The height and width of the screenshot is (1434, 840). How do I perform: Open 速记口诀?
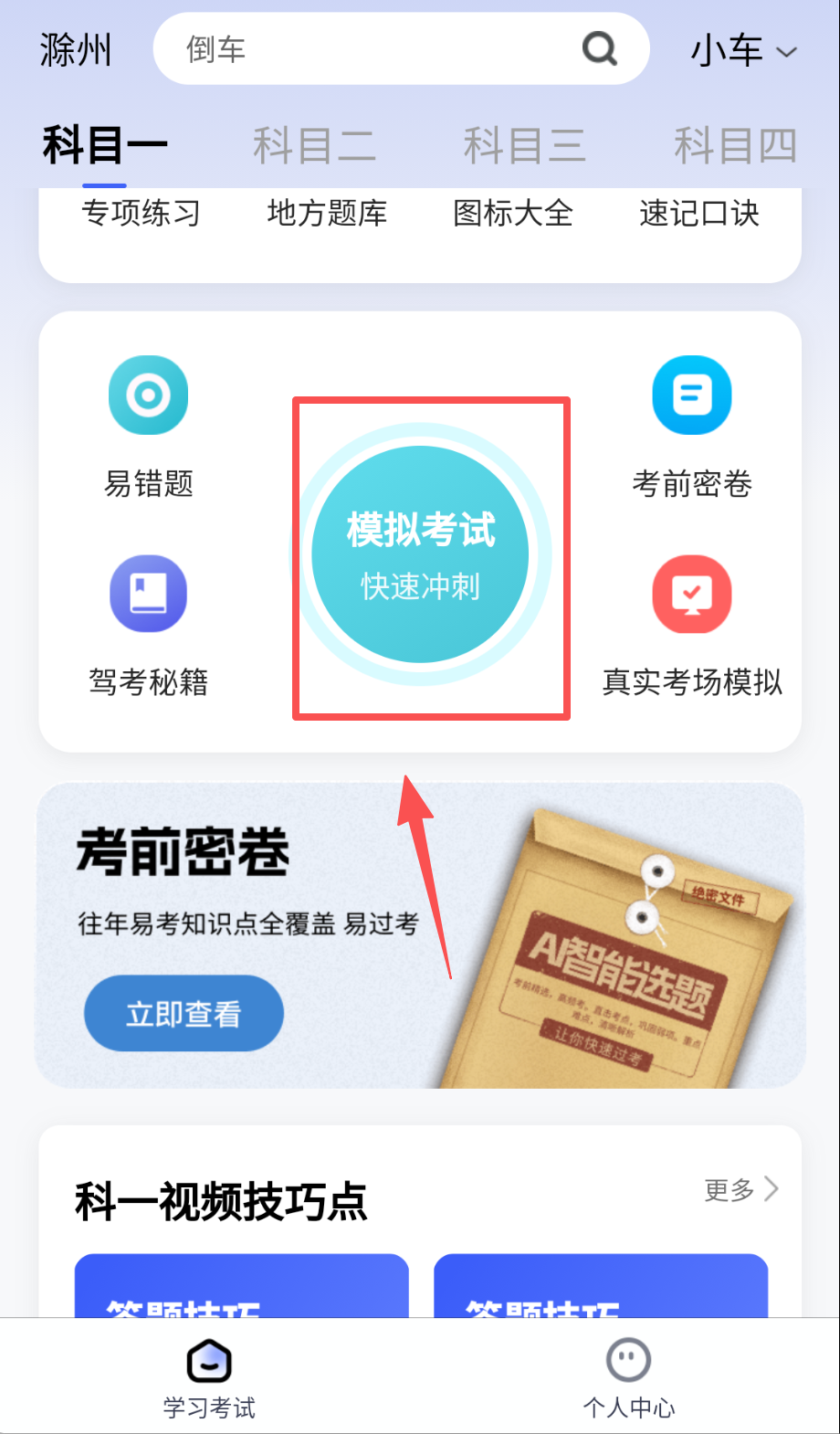coord(699,213)
